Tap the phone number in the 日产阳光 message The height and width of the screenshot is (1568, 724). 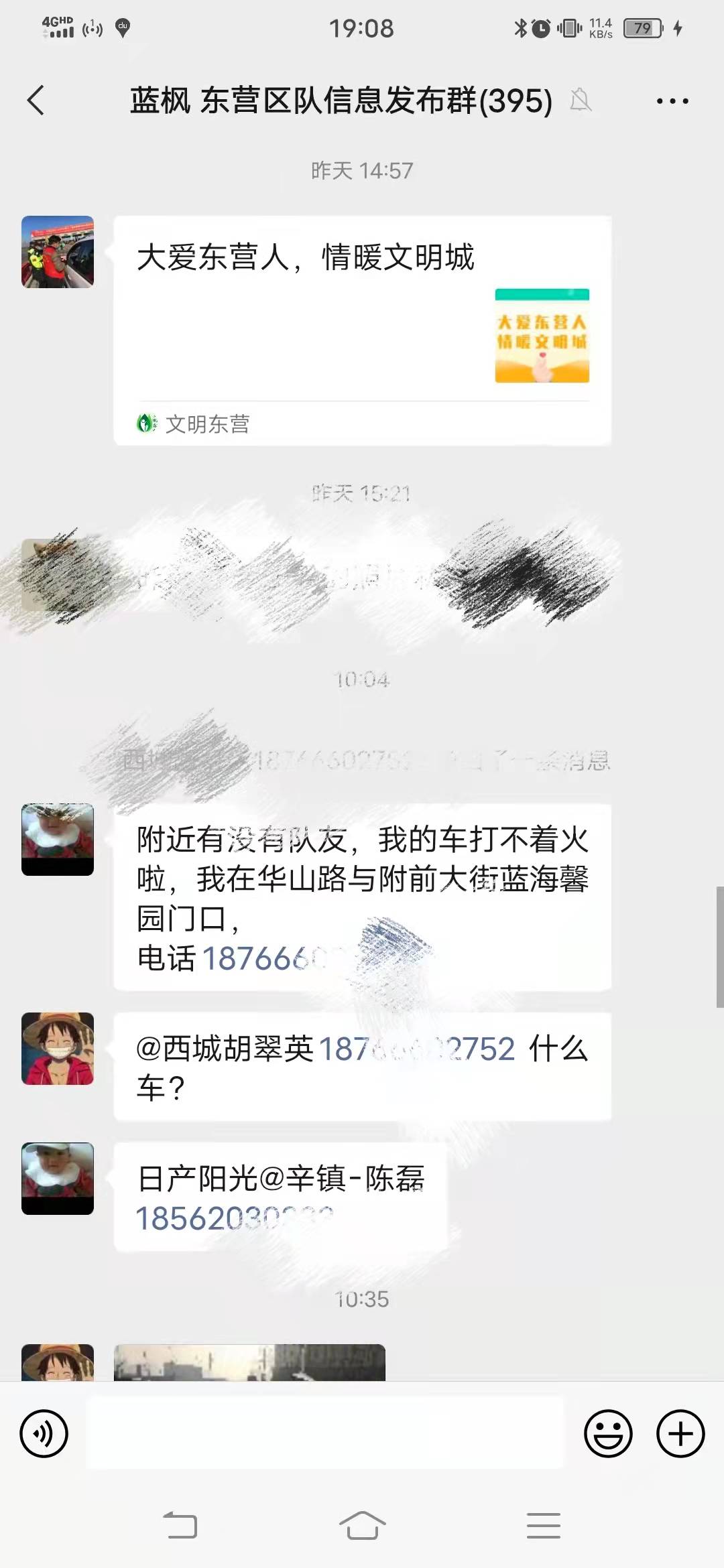235,1219
